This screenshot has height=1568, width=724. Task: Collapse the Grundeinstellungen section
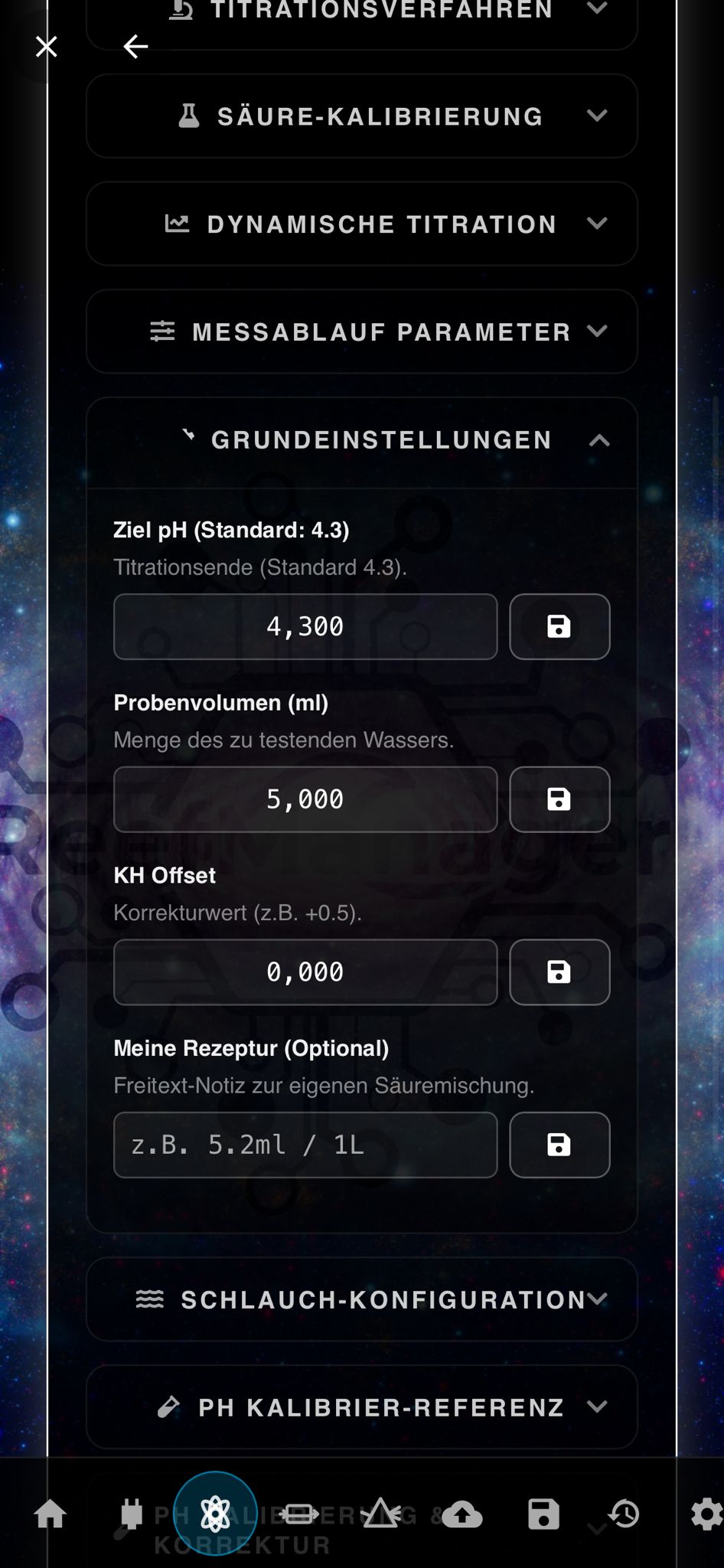pos(362,440)
